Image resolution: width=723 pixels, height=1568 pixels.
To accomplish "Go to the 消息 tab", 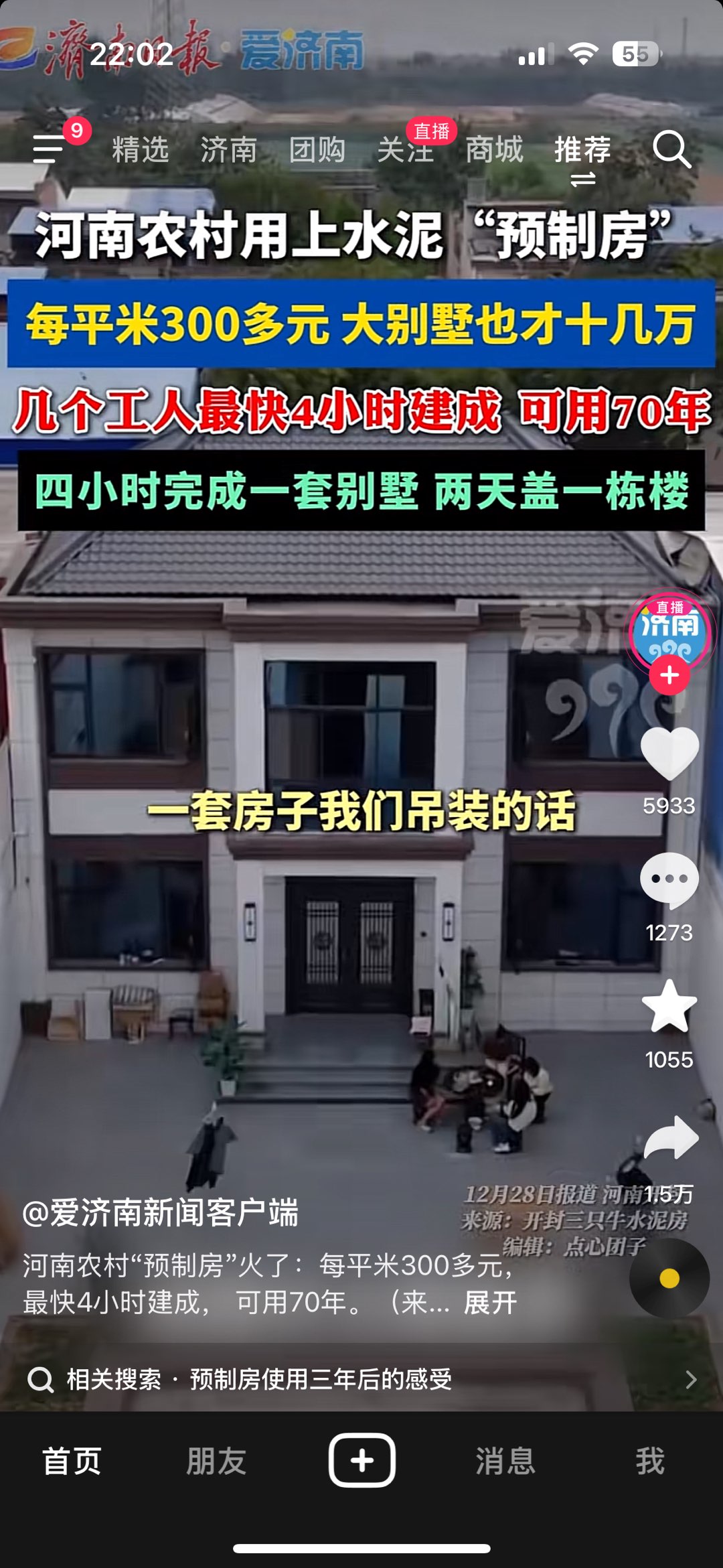I will coord(505,1461).
